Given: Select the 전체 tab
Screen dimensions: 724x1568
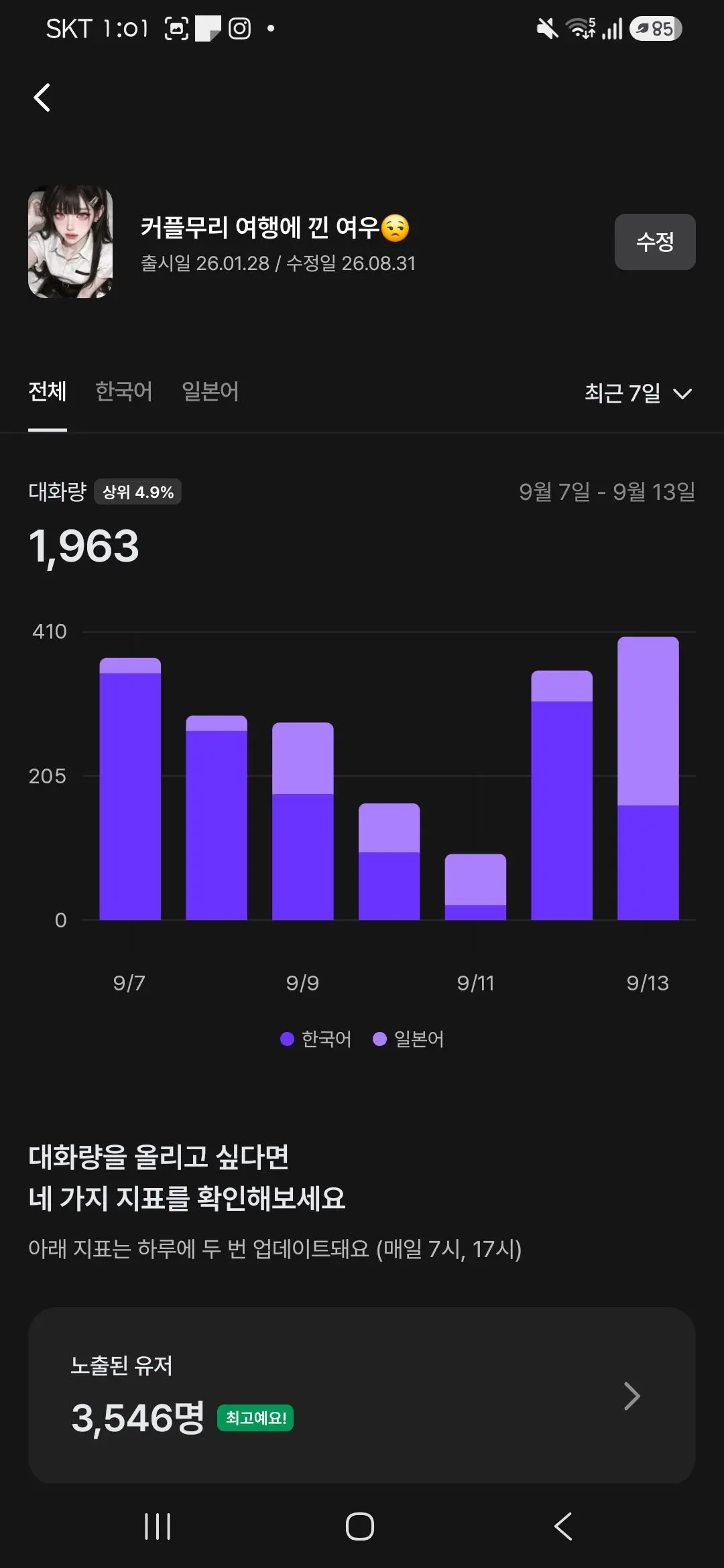Looking at the screenshot, I should [x=48, y=391].
